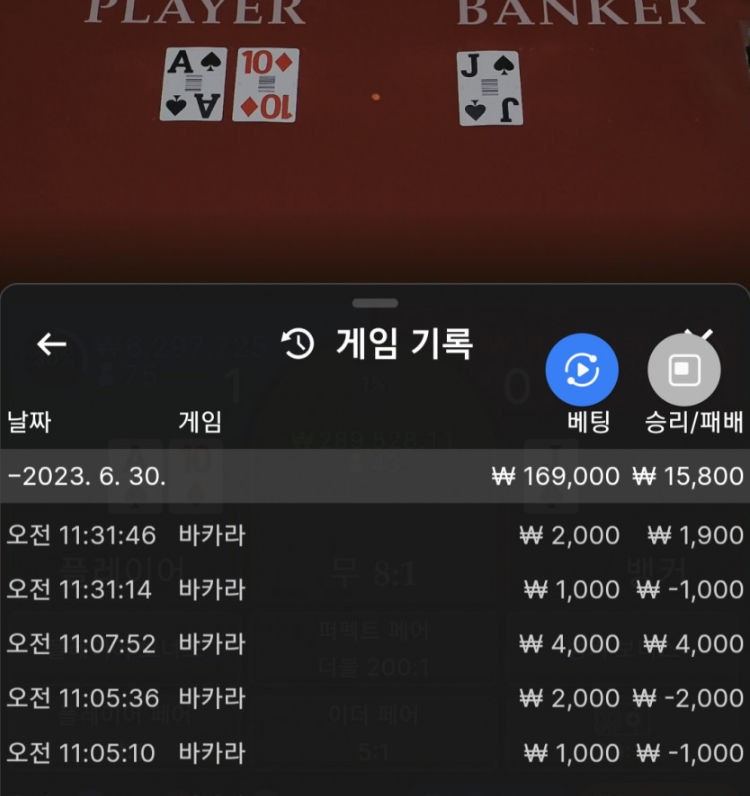Open the 오전 11:31:14 바카라 record
This screenshot has height=796, width=750.
(375, 589)
